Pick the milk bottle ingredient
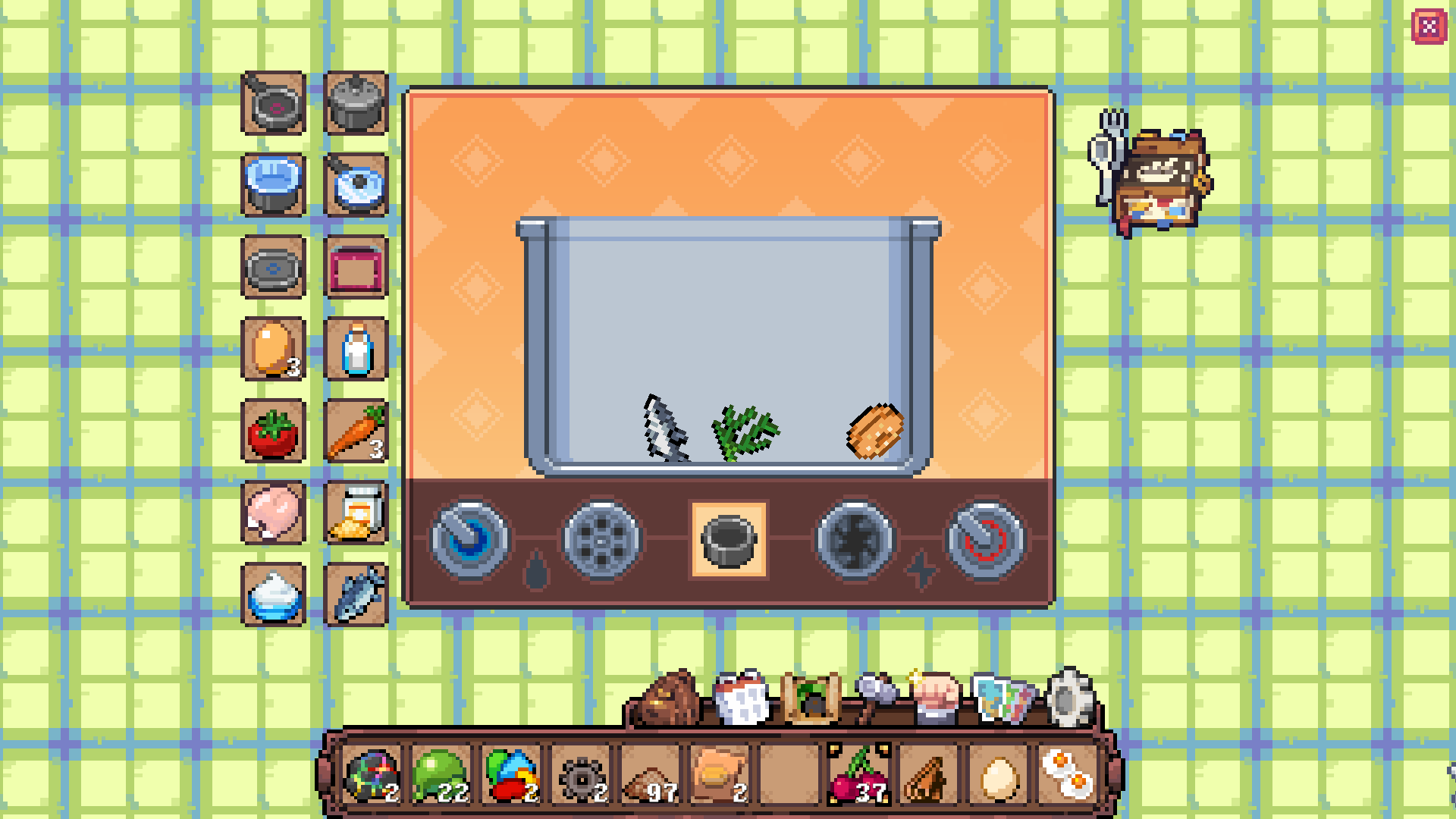Image resolution: width=1456 pixels, height=819 pixels. (x=356, y=349)
